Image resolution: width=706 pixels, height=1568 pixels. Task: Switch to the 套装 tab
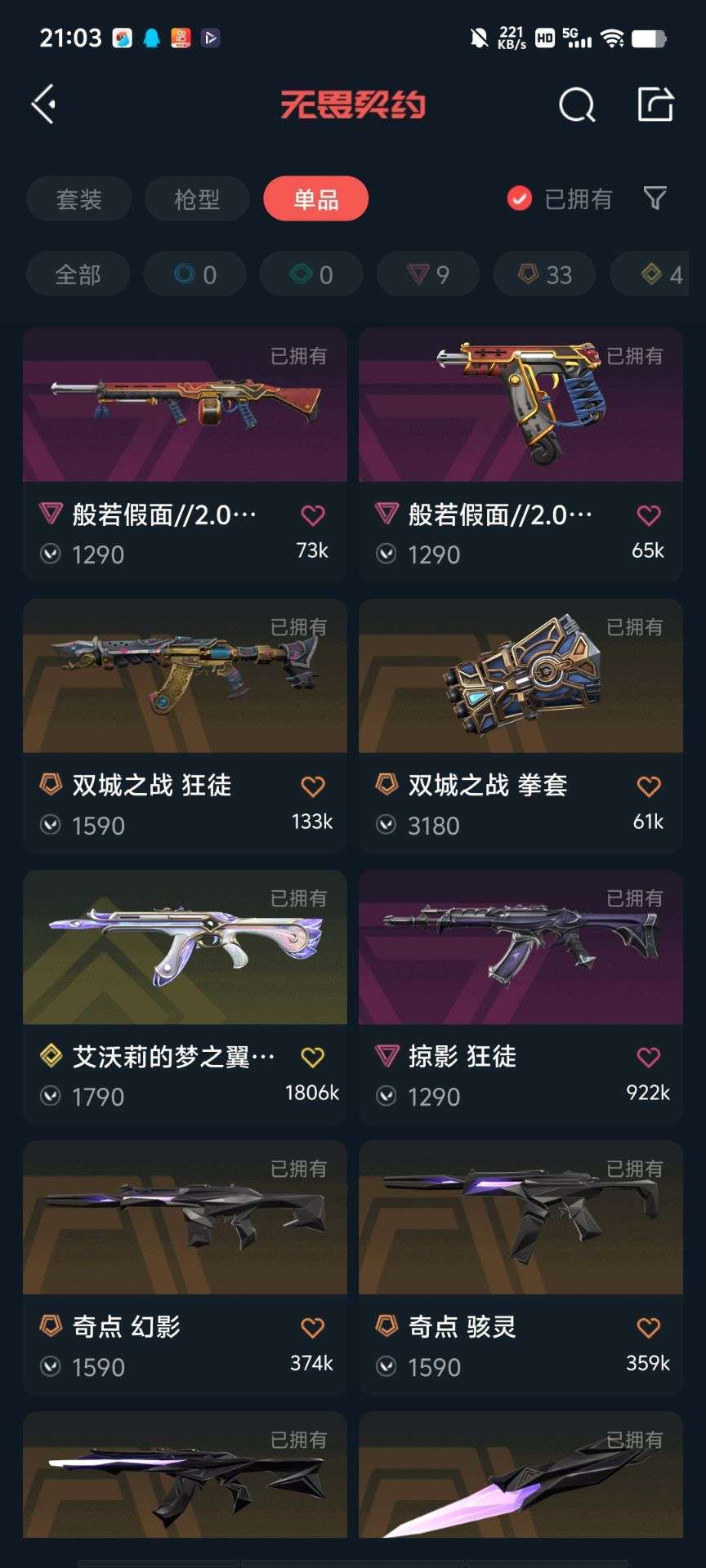[79, 198]
